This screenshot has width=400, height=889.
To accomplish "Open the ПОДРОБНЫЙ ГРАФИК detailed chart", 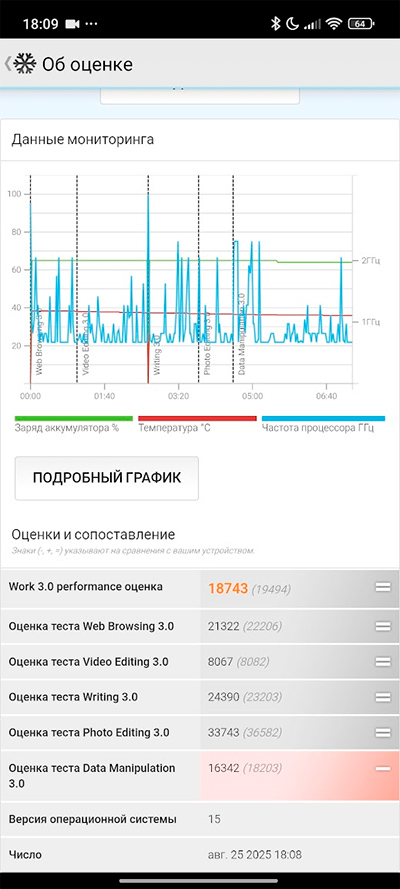I will click(107, 478).
